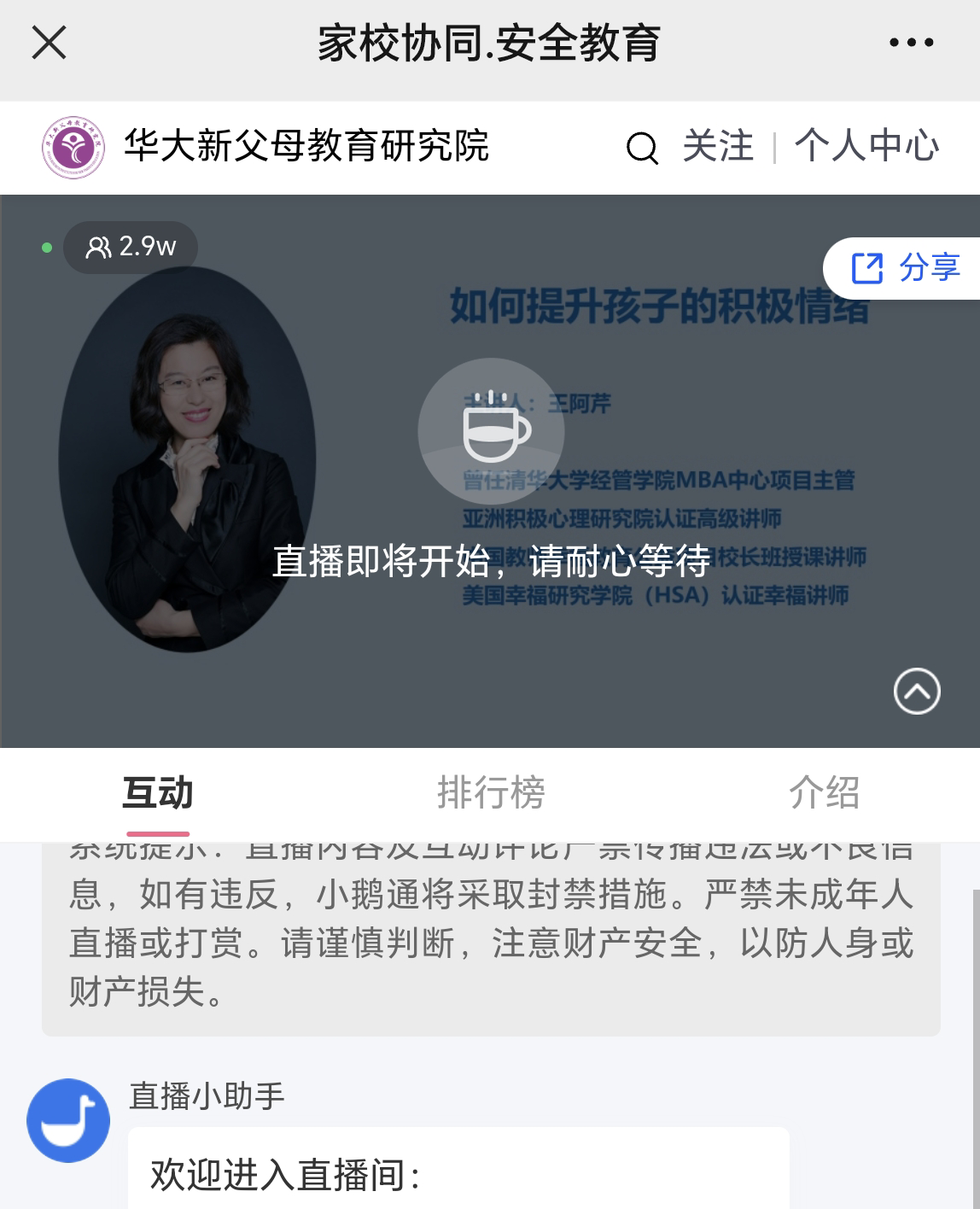Select the 互动 tab toggle
This screenshot has height=1209, width=980.
point(157,792)
